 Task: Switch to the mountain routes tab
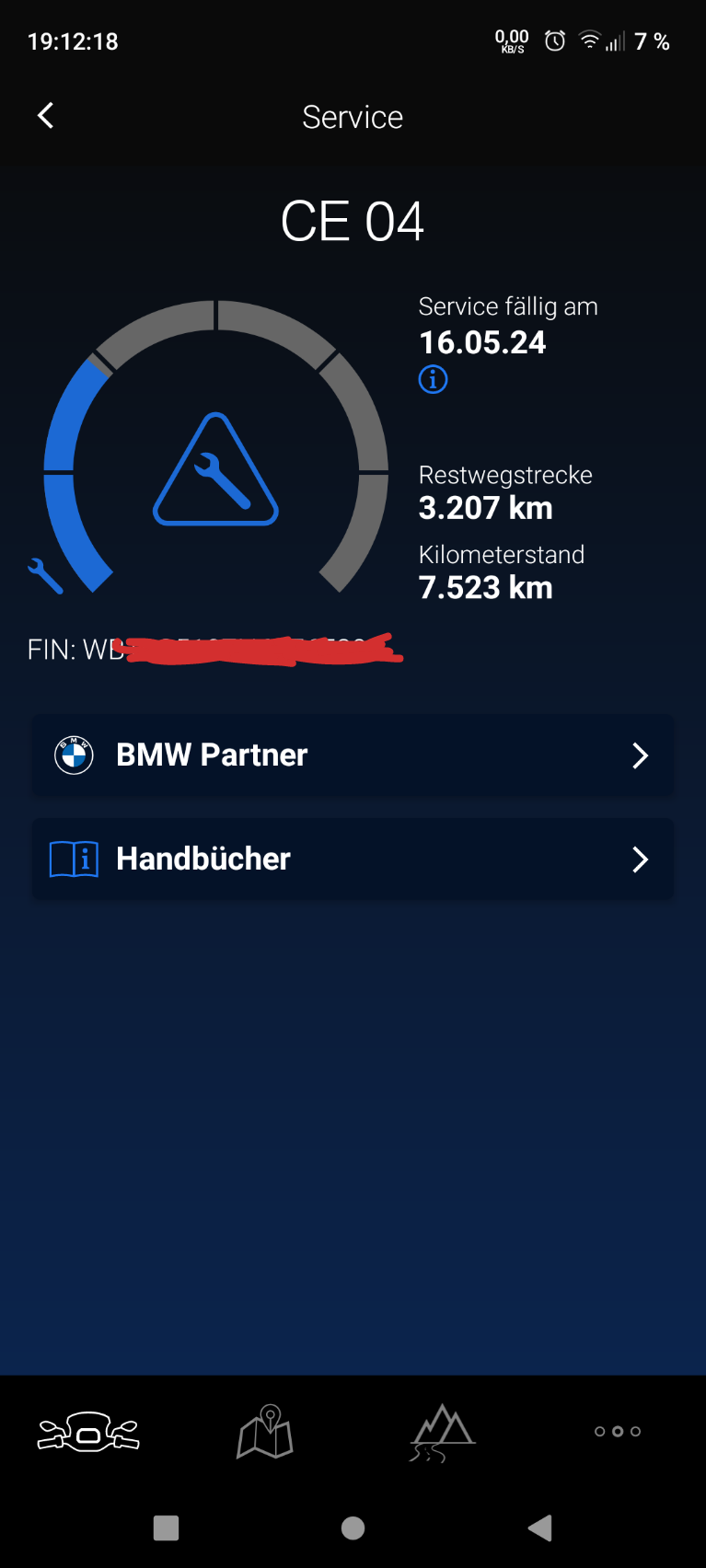tap(442, 1432)
